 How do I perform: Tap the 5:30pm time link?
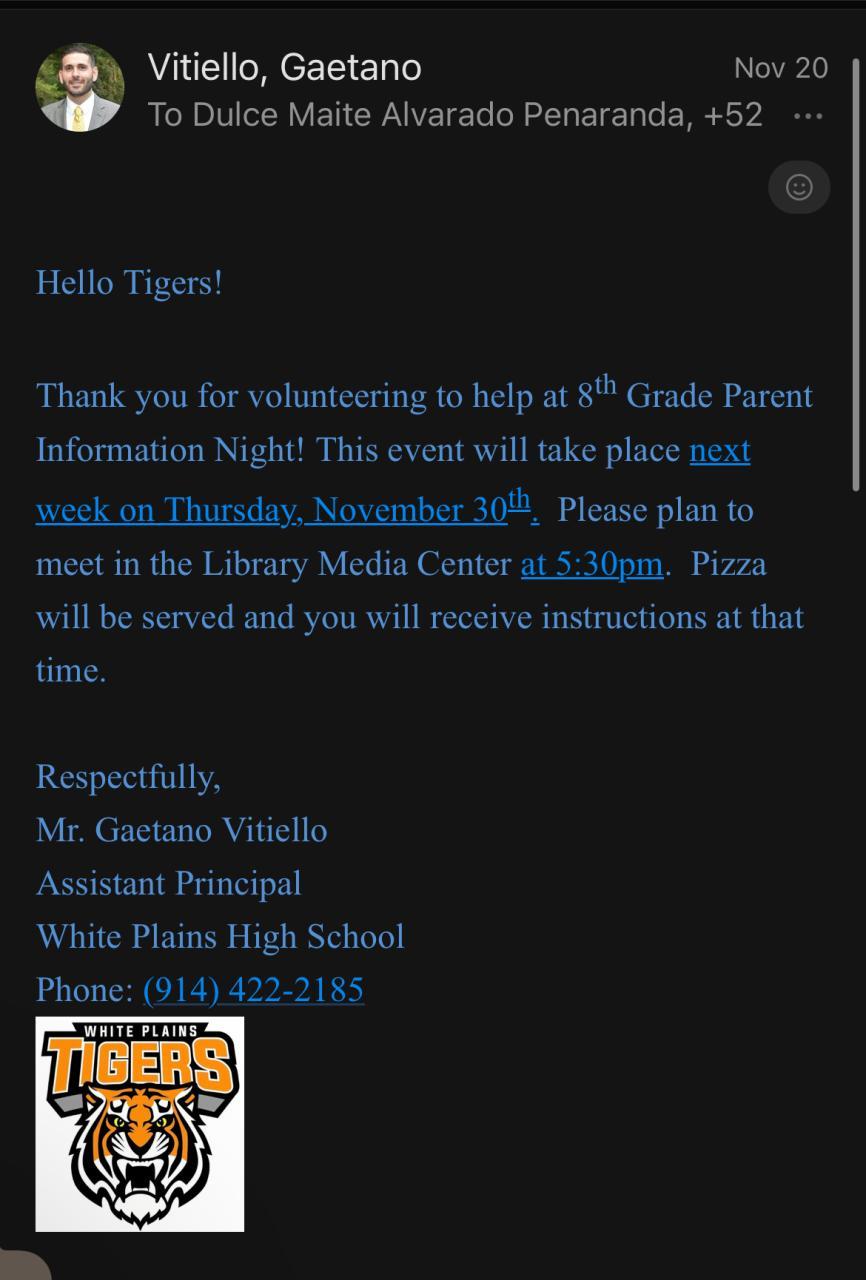point(592,564)
